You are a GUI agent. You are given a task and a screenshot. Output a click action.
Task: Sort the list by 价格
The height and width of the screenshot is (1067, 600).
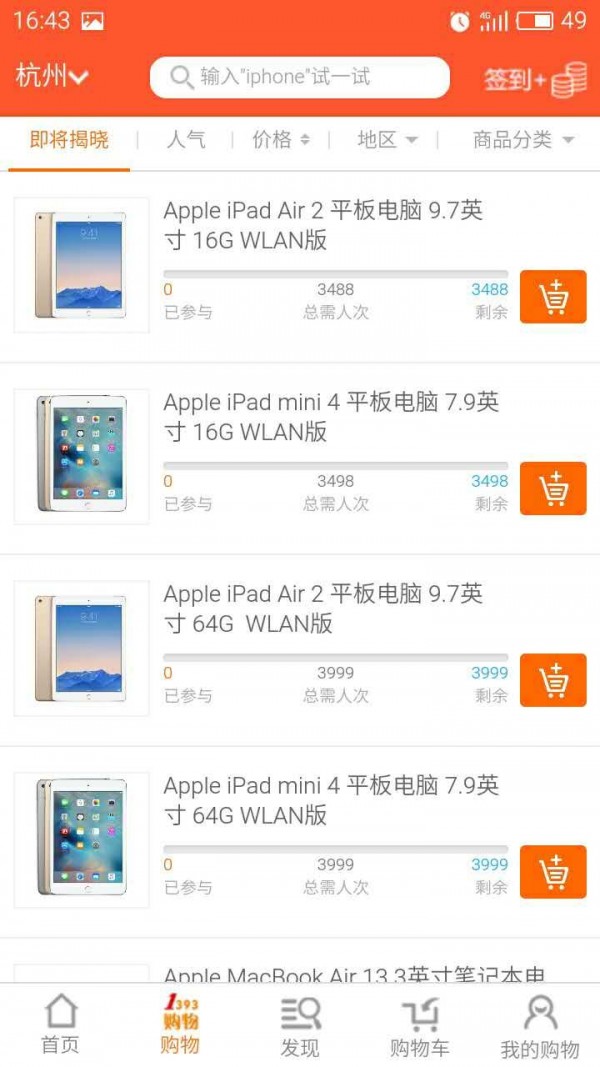[x=280, y=140]
